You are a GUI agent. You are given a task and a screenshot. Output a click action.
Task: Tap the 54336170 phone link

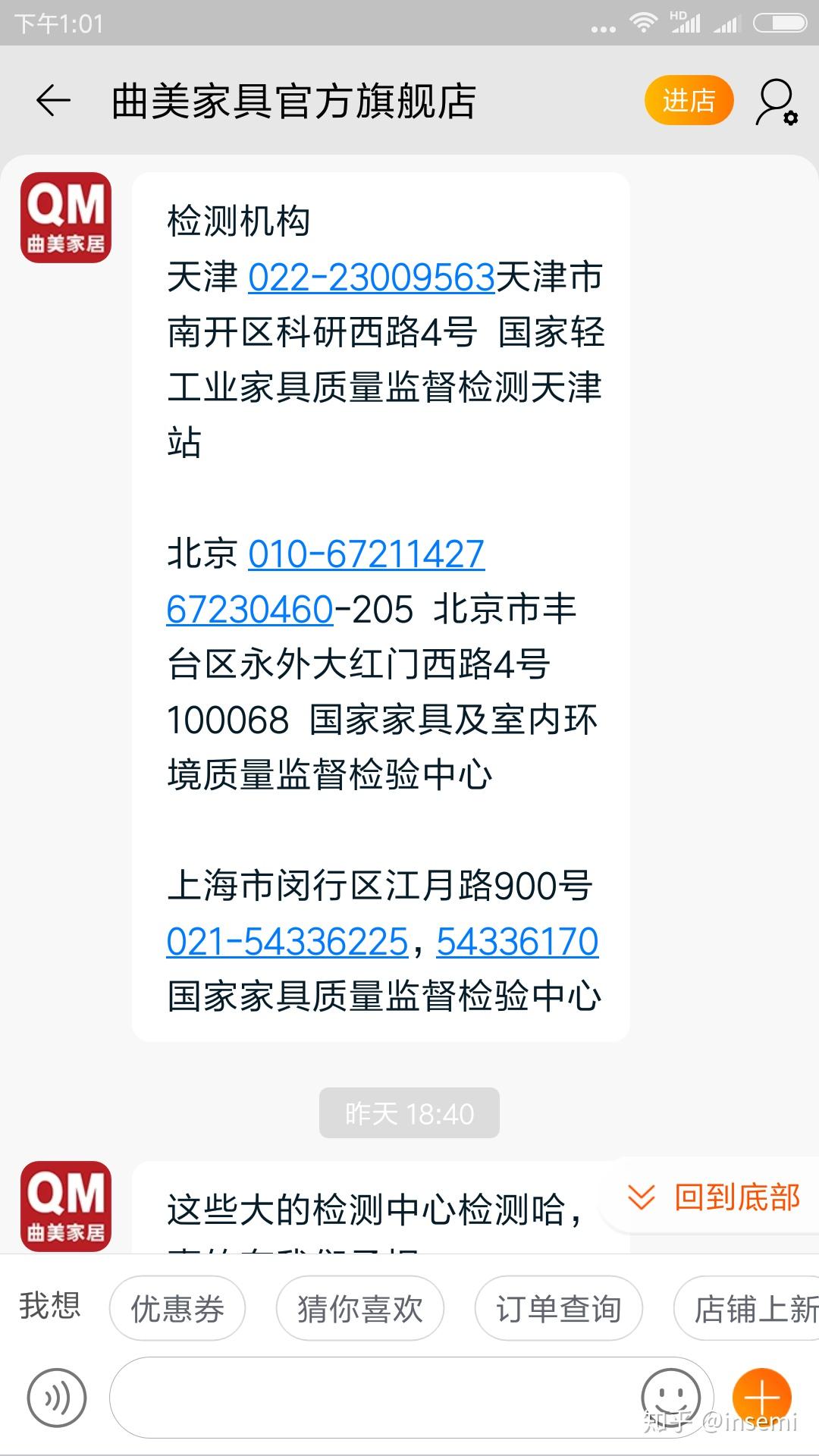(x=517, y=942)
